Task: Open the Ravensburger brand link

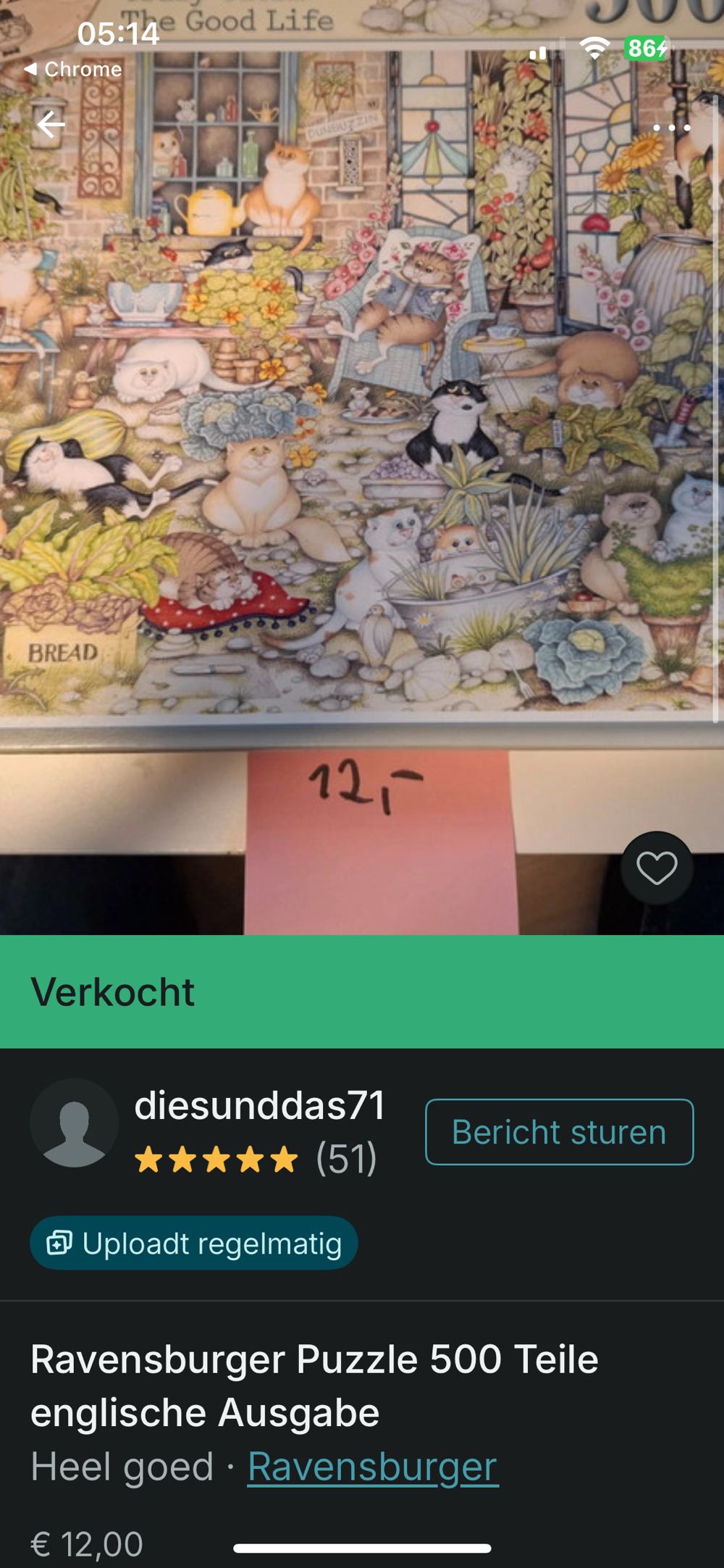Action: (x=372, y=1467)
